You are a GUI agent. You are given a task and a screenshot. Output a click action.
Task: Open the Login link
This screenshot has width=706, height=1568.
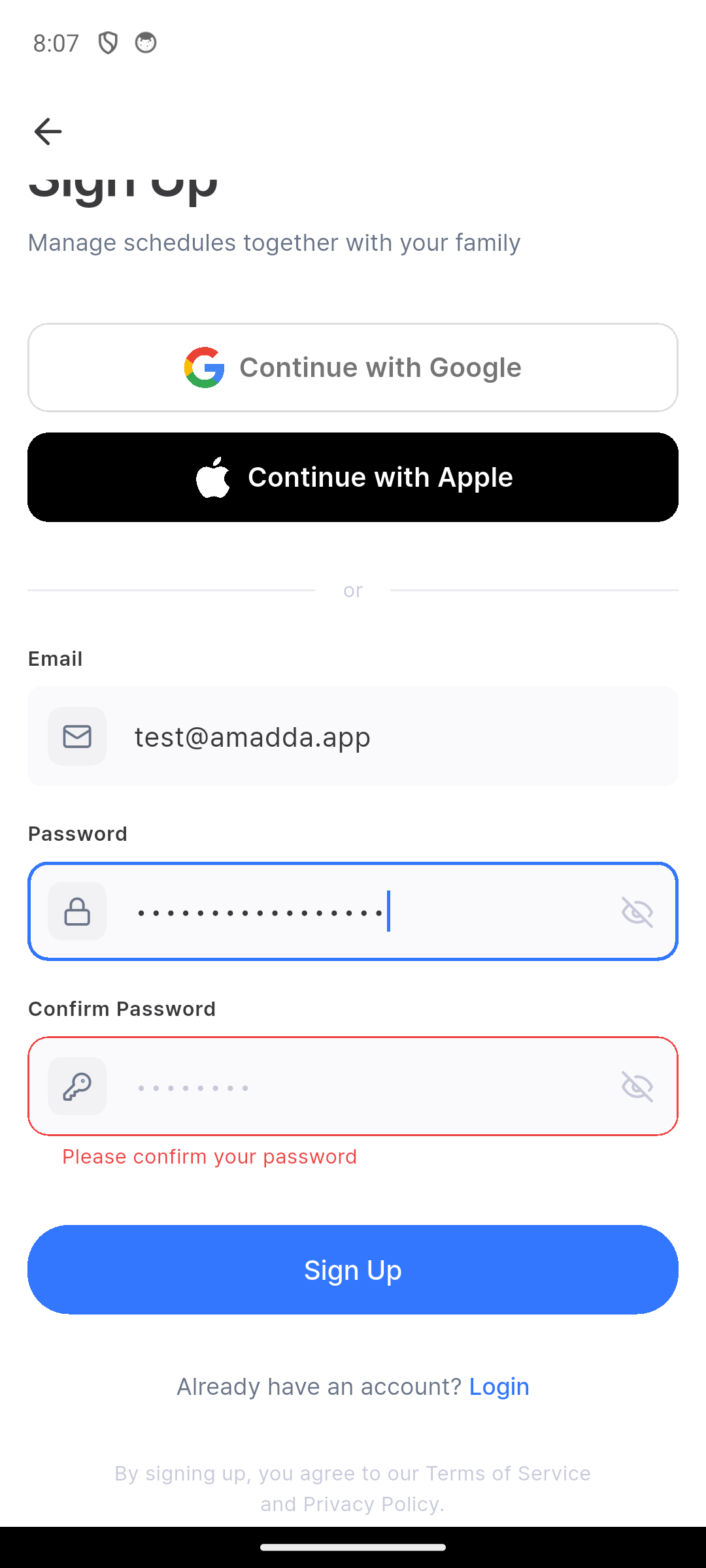coord(499,1386)
